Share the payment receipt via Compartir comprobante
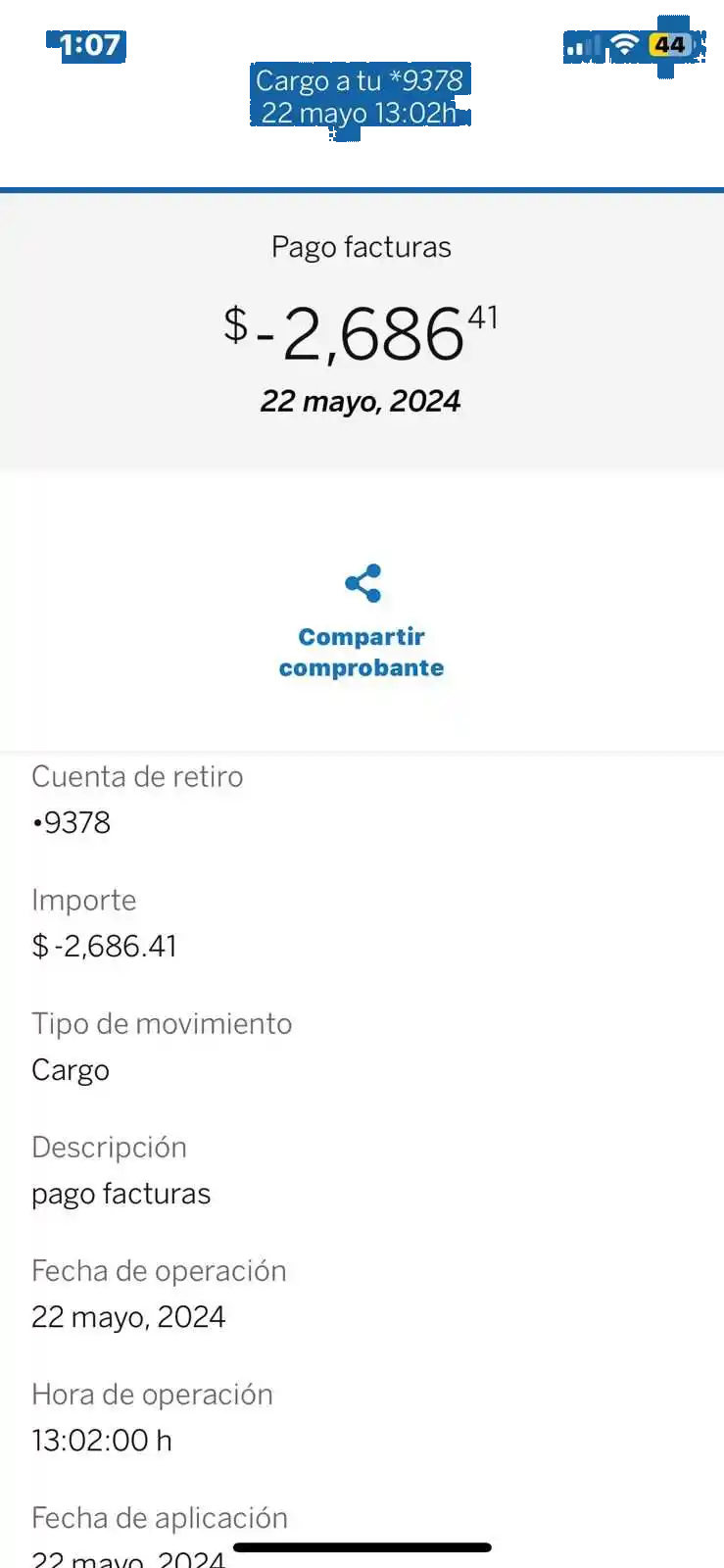This screenshot has width=724, height=1568. click(362, 621)
